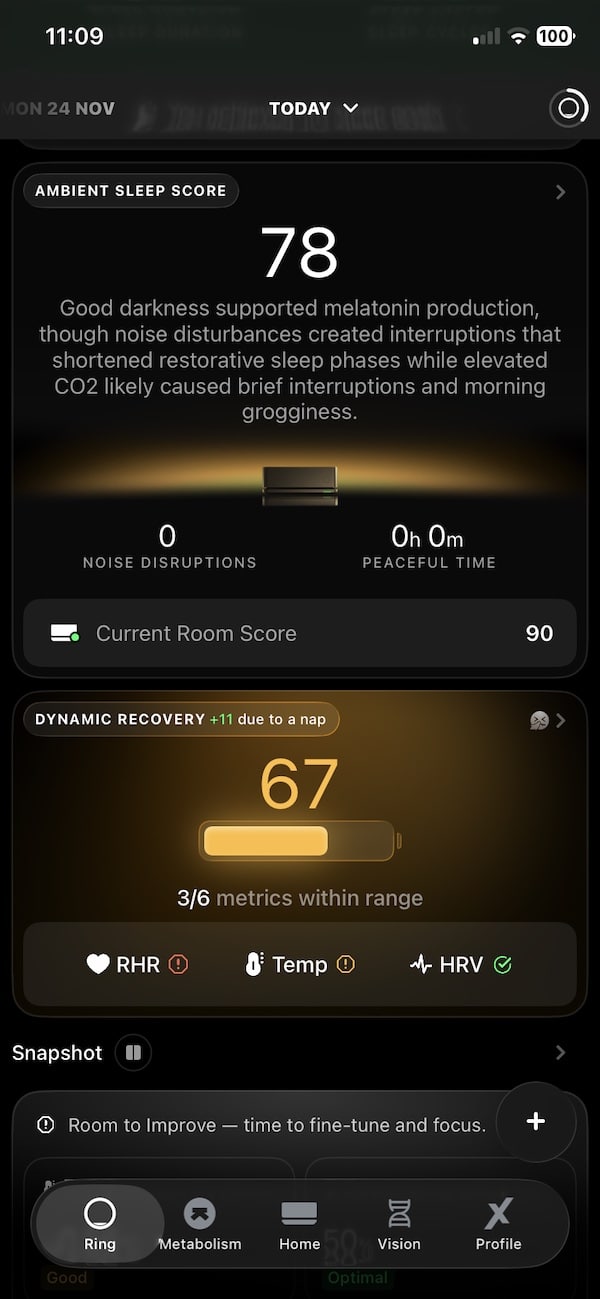Open the Snapshot section chevron
This screenshot has width=600, height=1299.
click(560, 1052)
